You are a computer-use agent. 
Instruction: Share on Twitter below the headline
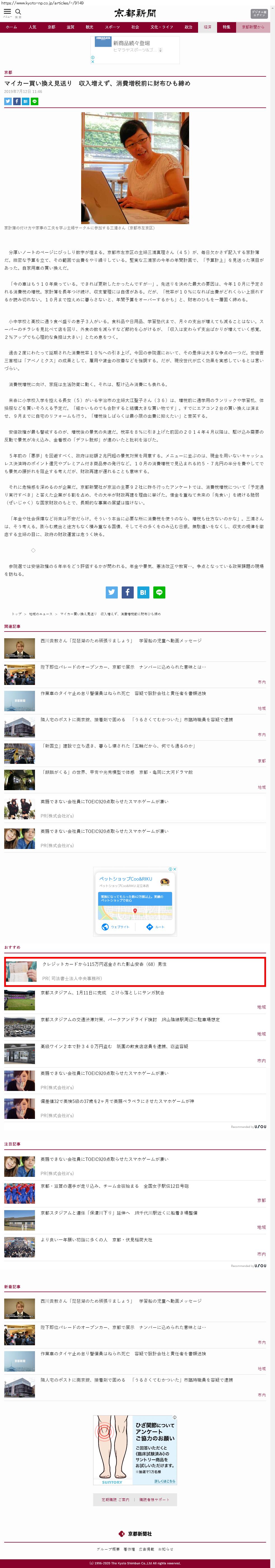tap(8, 101)
